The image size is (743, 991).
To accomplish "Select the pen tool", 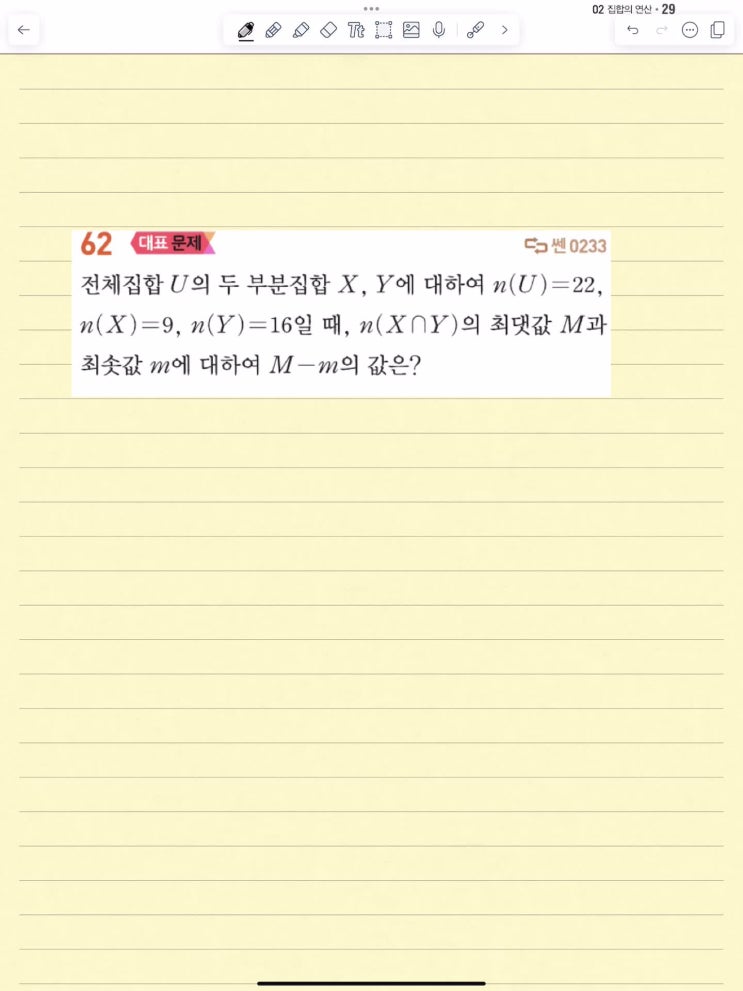I will (246, 30).
